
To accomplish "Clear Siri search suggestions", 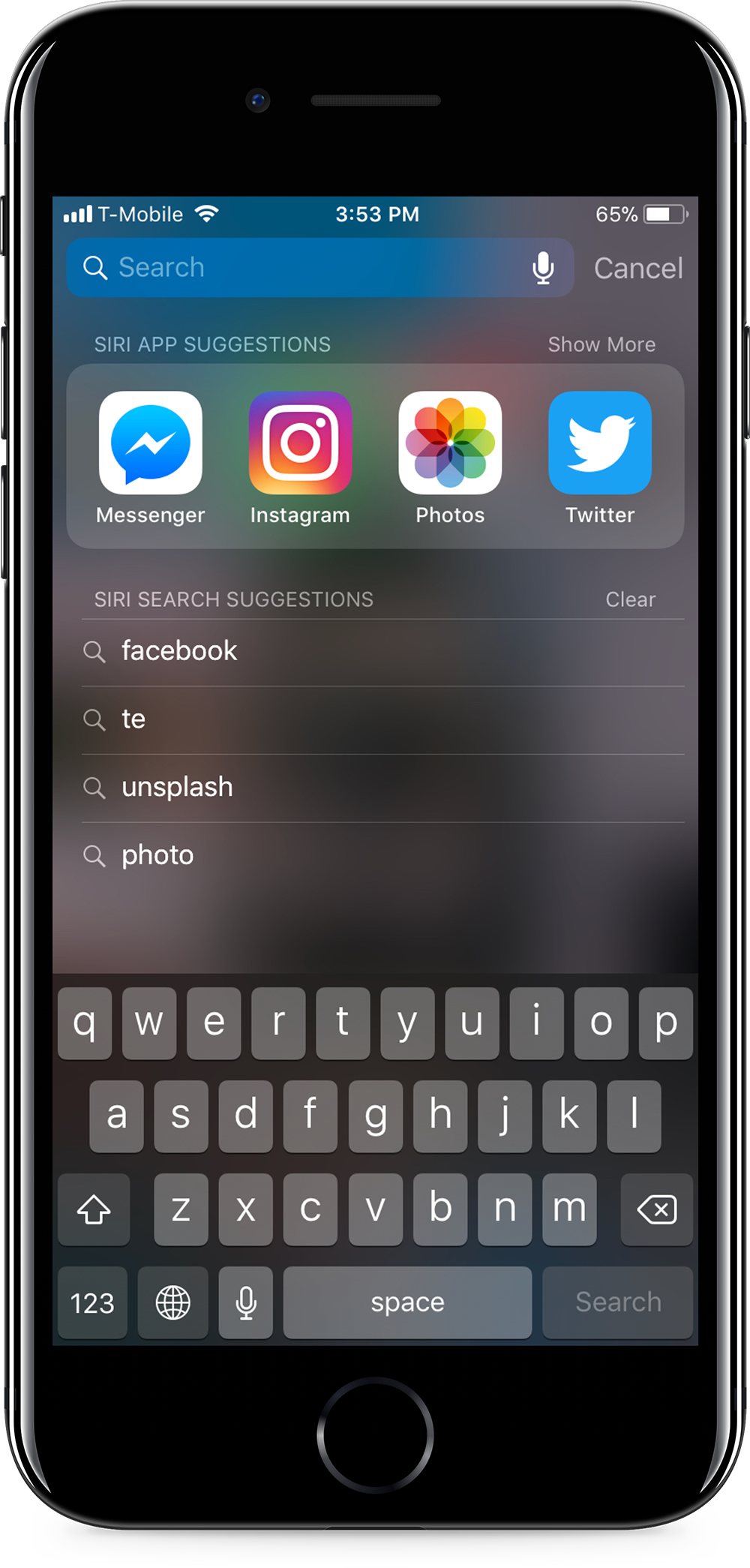I will [630, 599].
